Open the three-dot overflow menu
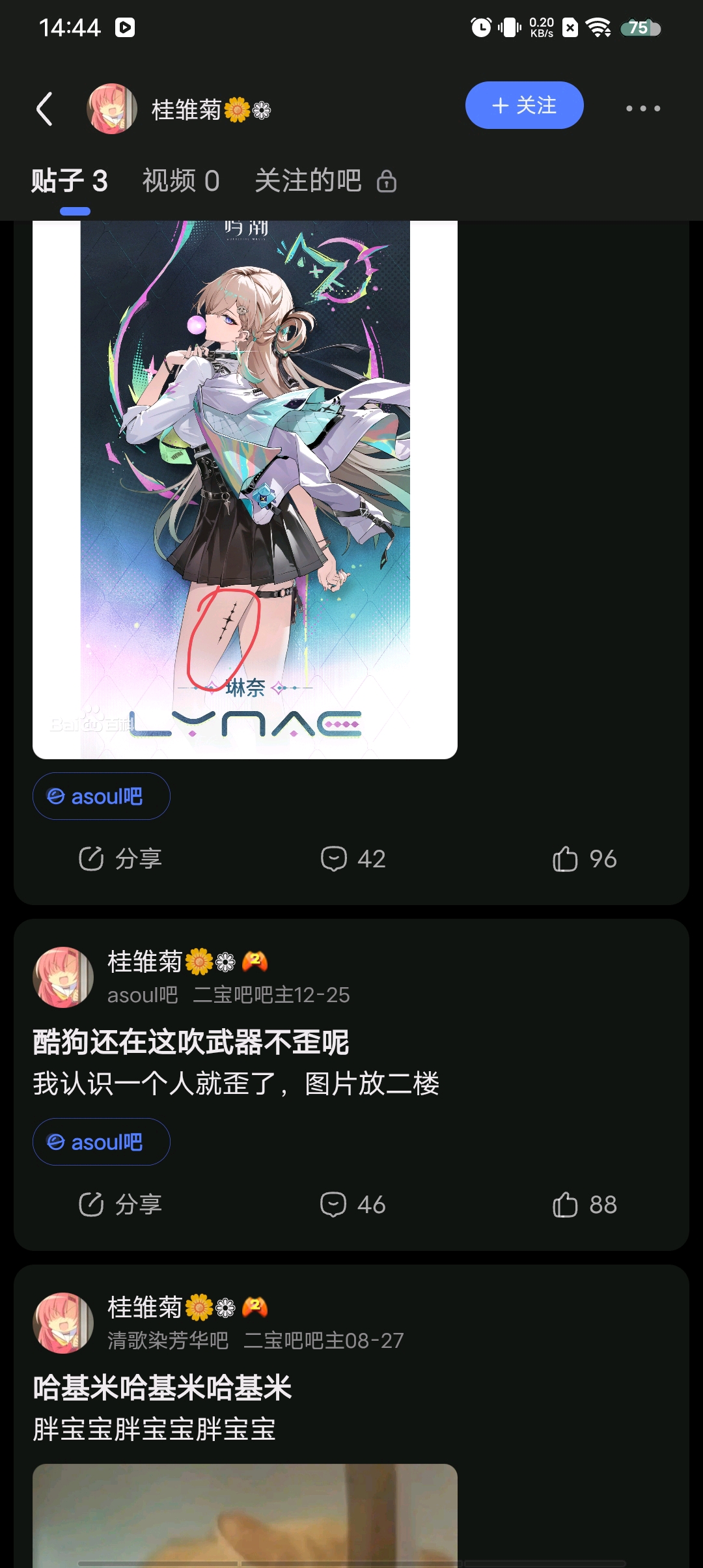The image size is (703, 1568). (x=642, y=109)
